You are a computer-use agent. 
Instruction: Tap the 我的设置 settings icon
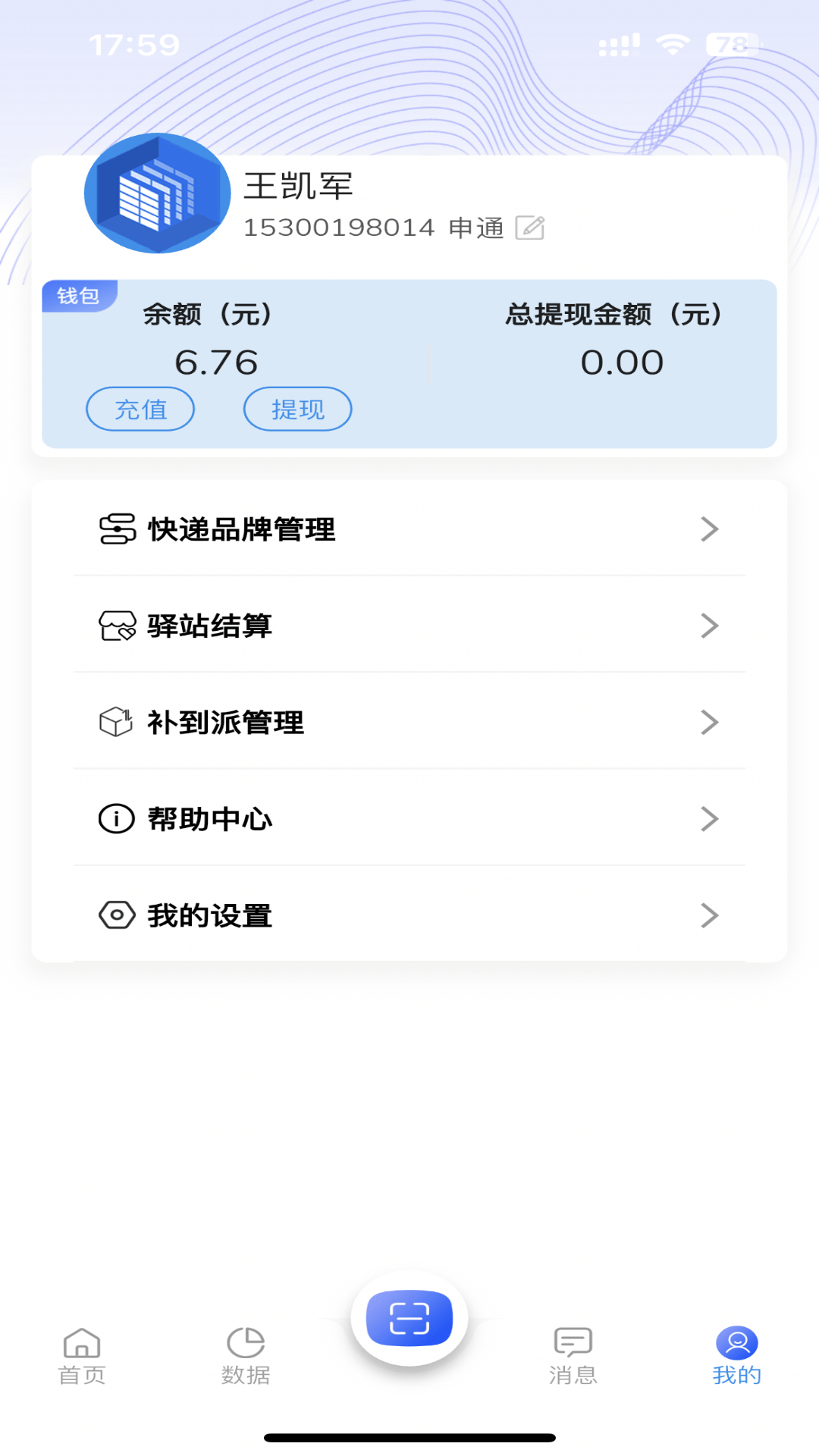[115, 915]
